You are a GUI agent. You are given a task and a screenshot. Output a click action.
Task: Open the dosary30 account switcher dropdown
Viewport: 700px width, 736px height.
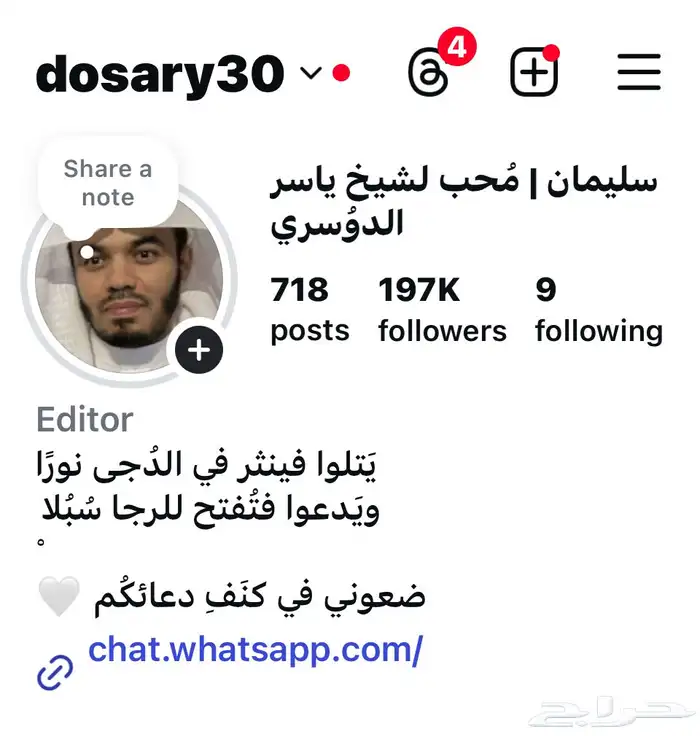pos(311,73)
